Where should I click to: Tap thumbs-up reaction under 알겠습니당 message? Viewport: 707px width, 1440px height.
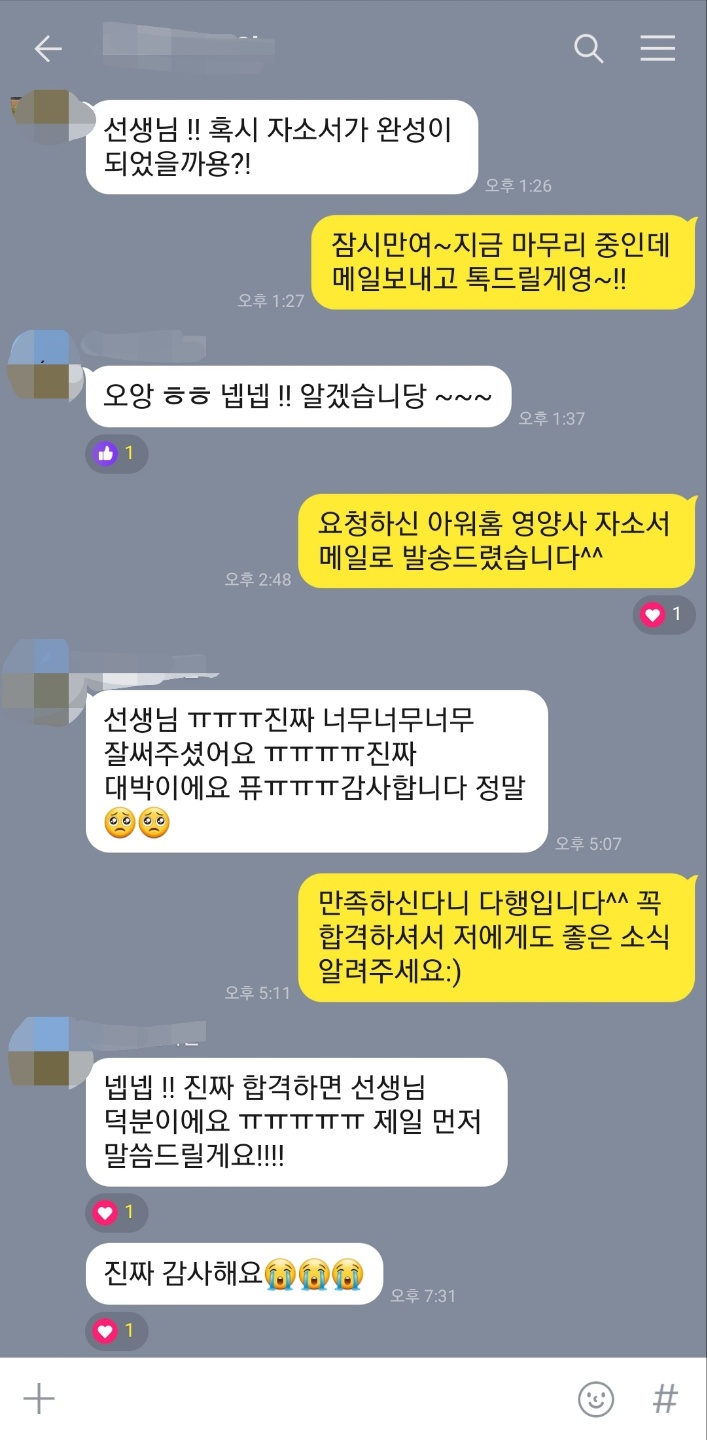click(116, 453)
